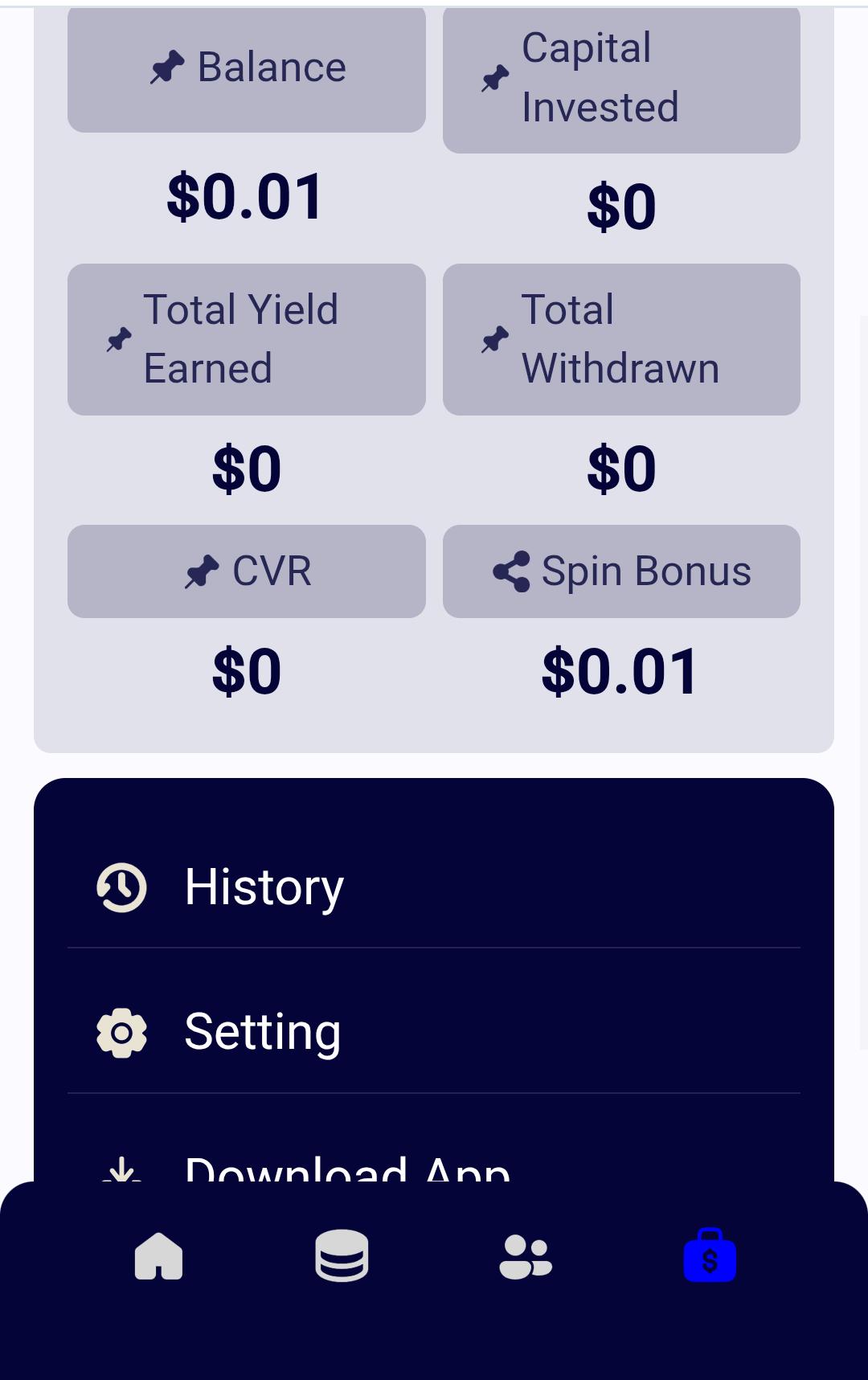Screen dimensions: 868x1380
Task: Open the History clock icon
Action: tap(121, 887)
